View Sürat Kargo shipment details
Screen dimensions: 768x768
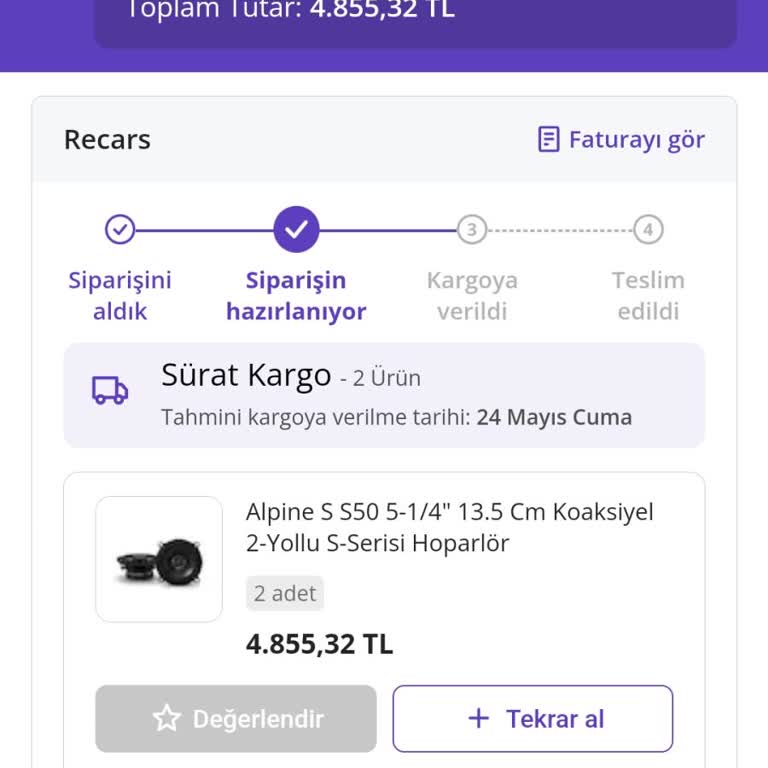click(x=384, y=395)
